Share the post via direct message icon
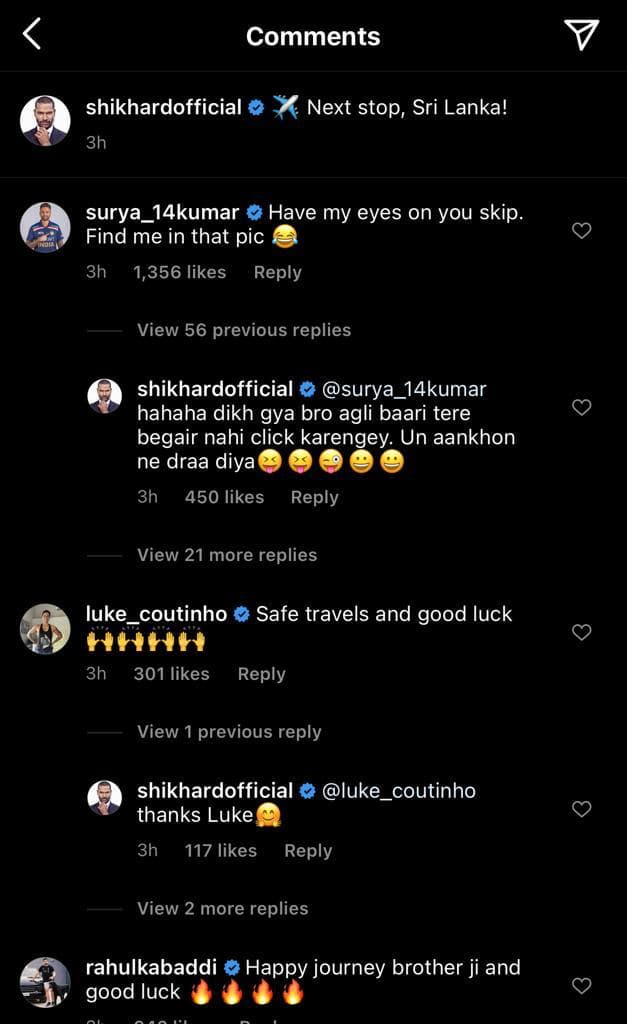Image resolution: width=627 pixels, height=1024 pixels. 581,35
